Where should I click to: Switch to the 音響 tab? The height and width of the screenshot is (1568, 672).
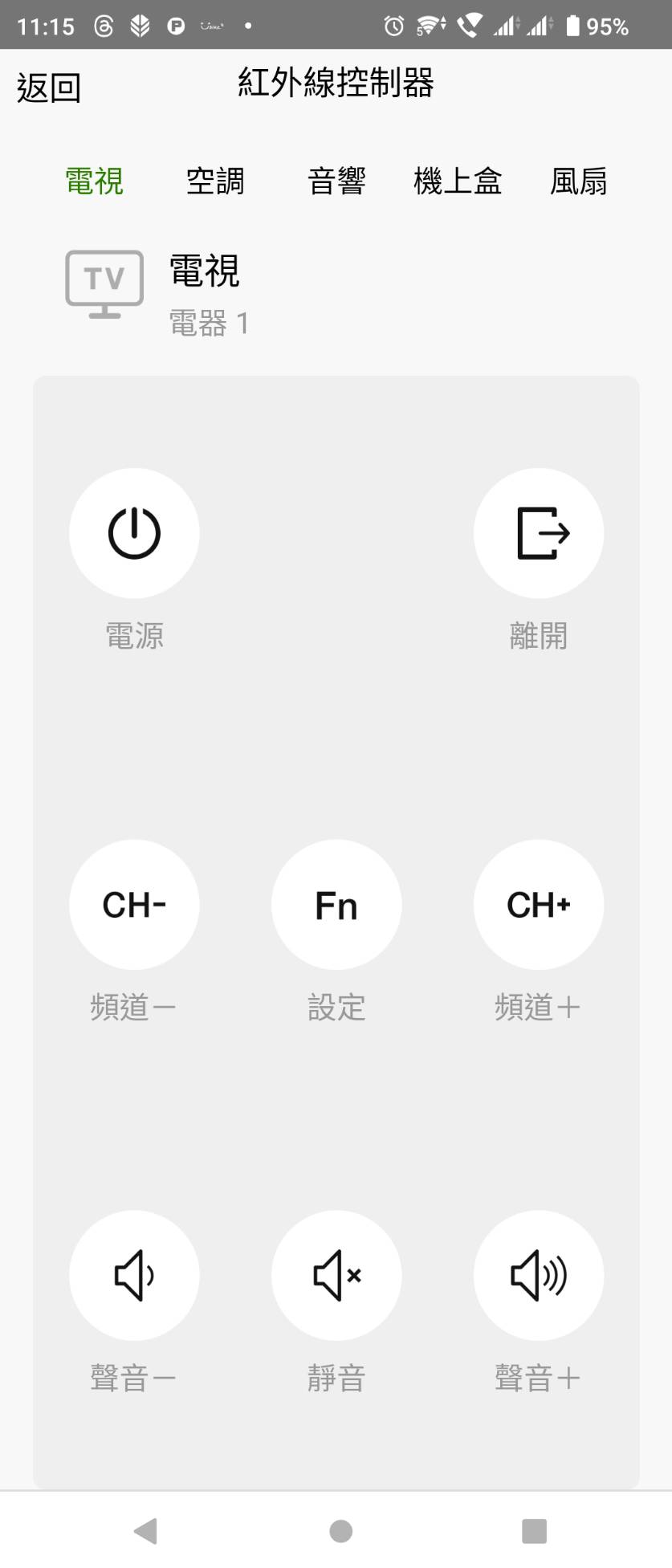(336, 181)
